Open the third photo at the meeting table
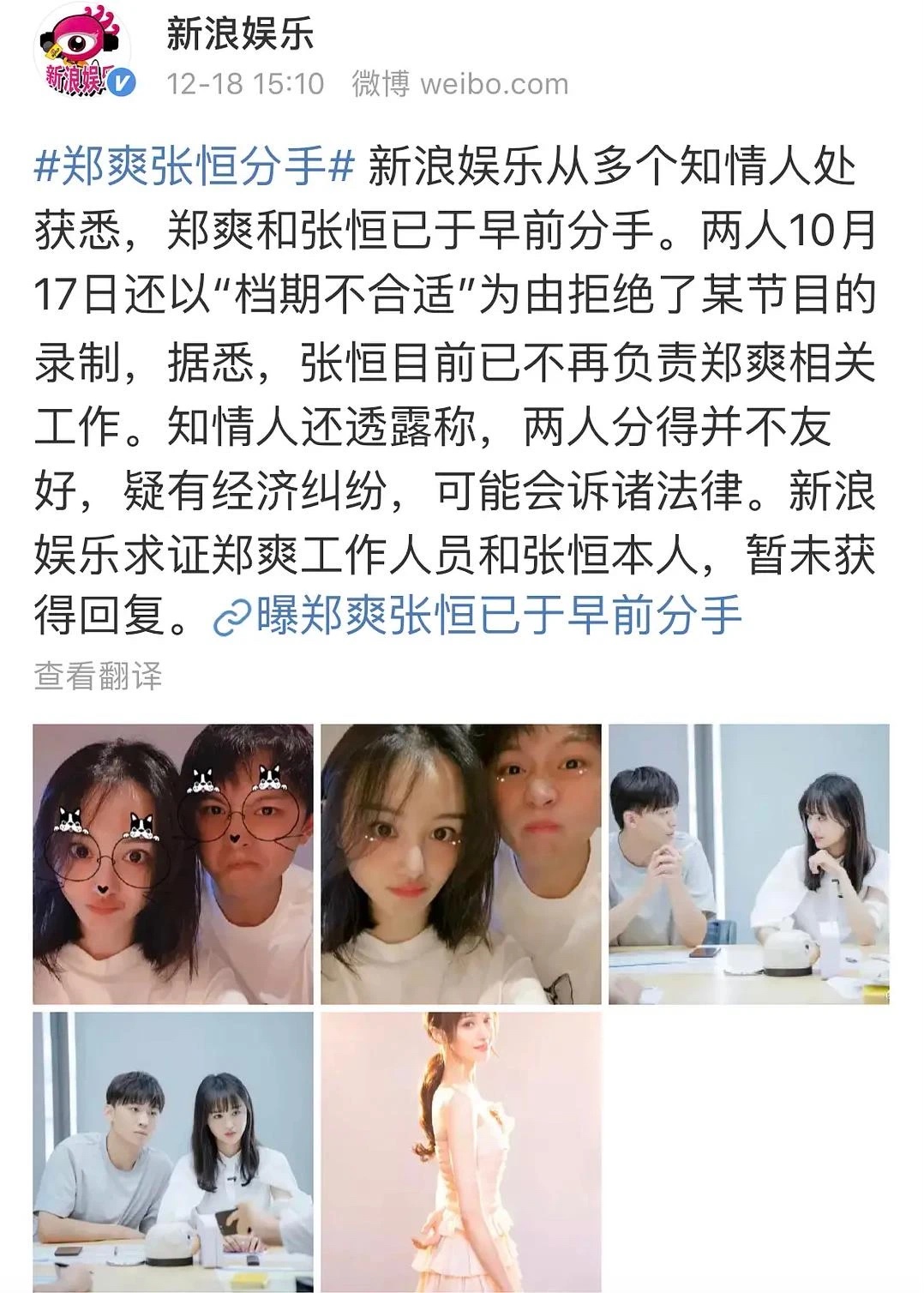Image resolution: width=924 pixels, height=1293 pixels. pyautogui.click(x=749, y=864)
